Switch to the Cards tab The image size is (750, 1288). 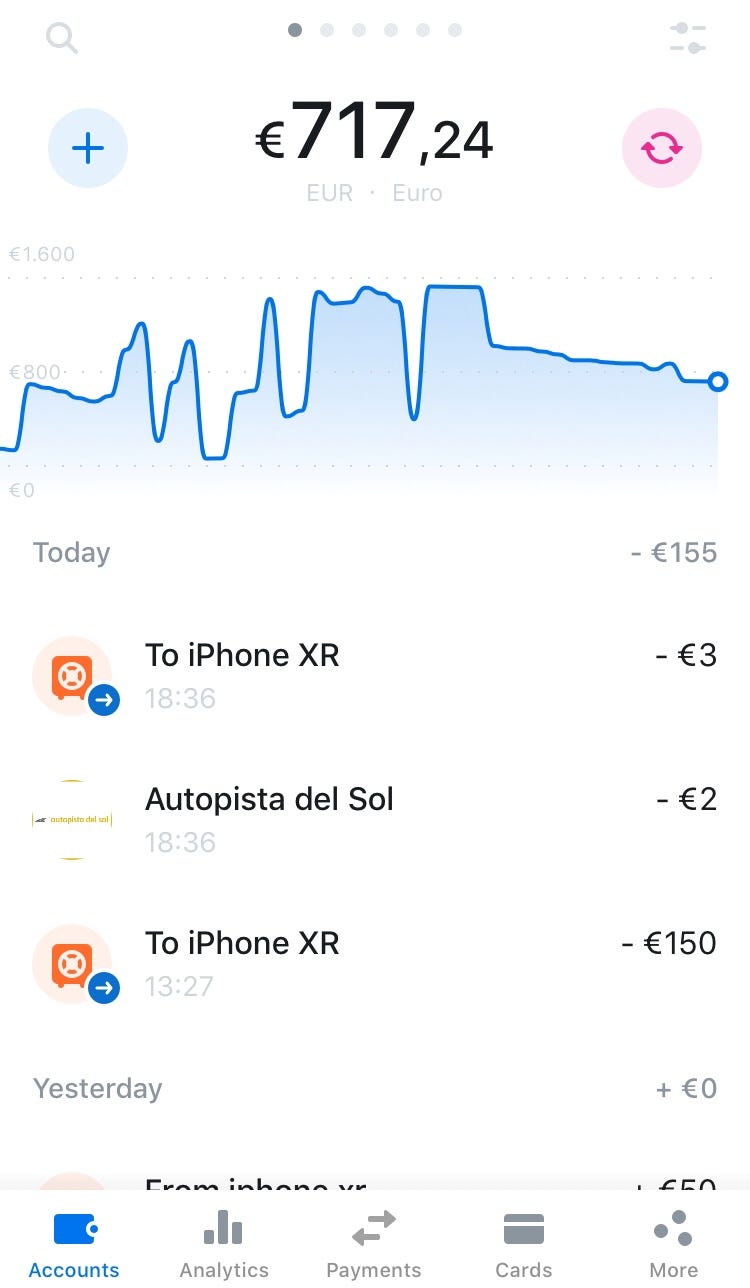tap(524, 1244)
